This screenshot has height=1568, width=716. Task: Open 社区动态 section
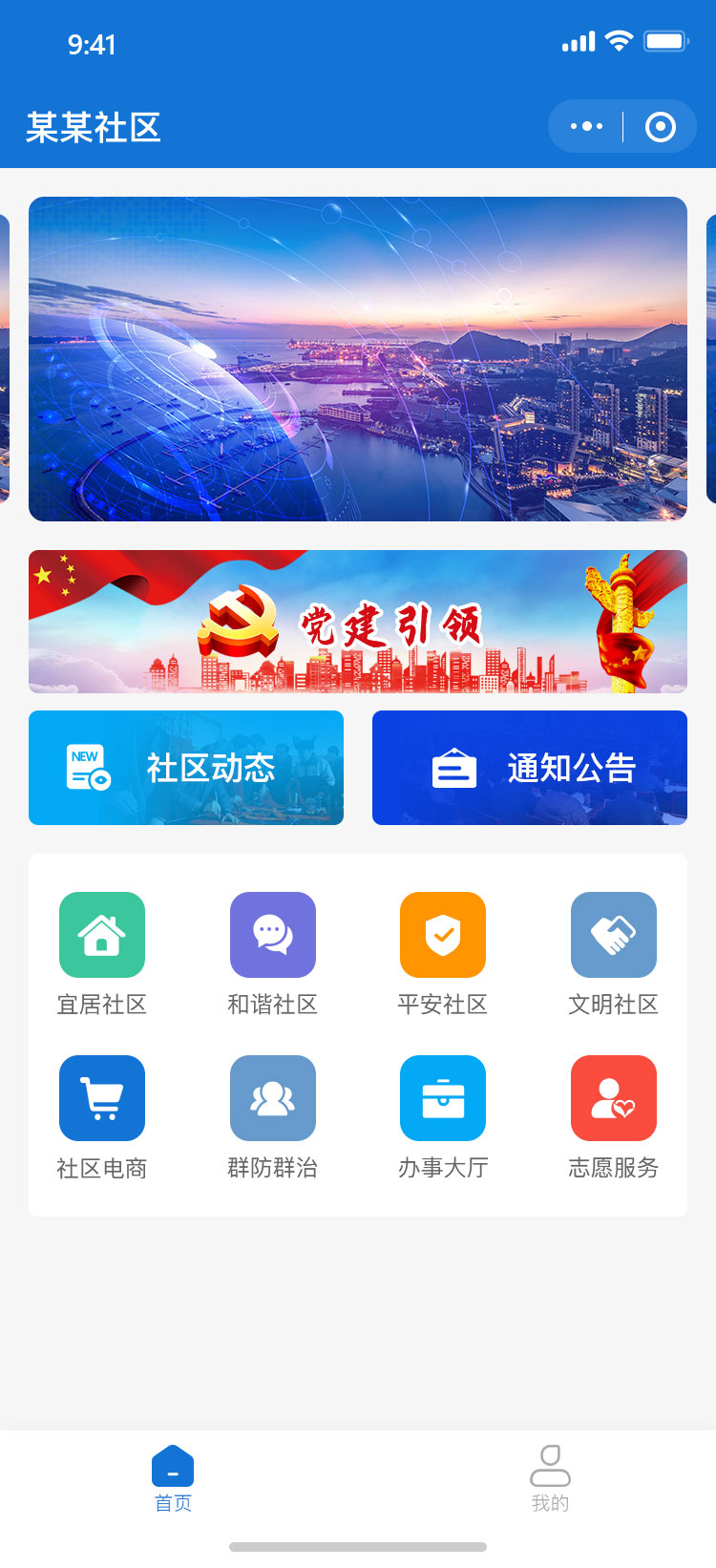point(186,768)
